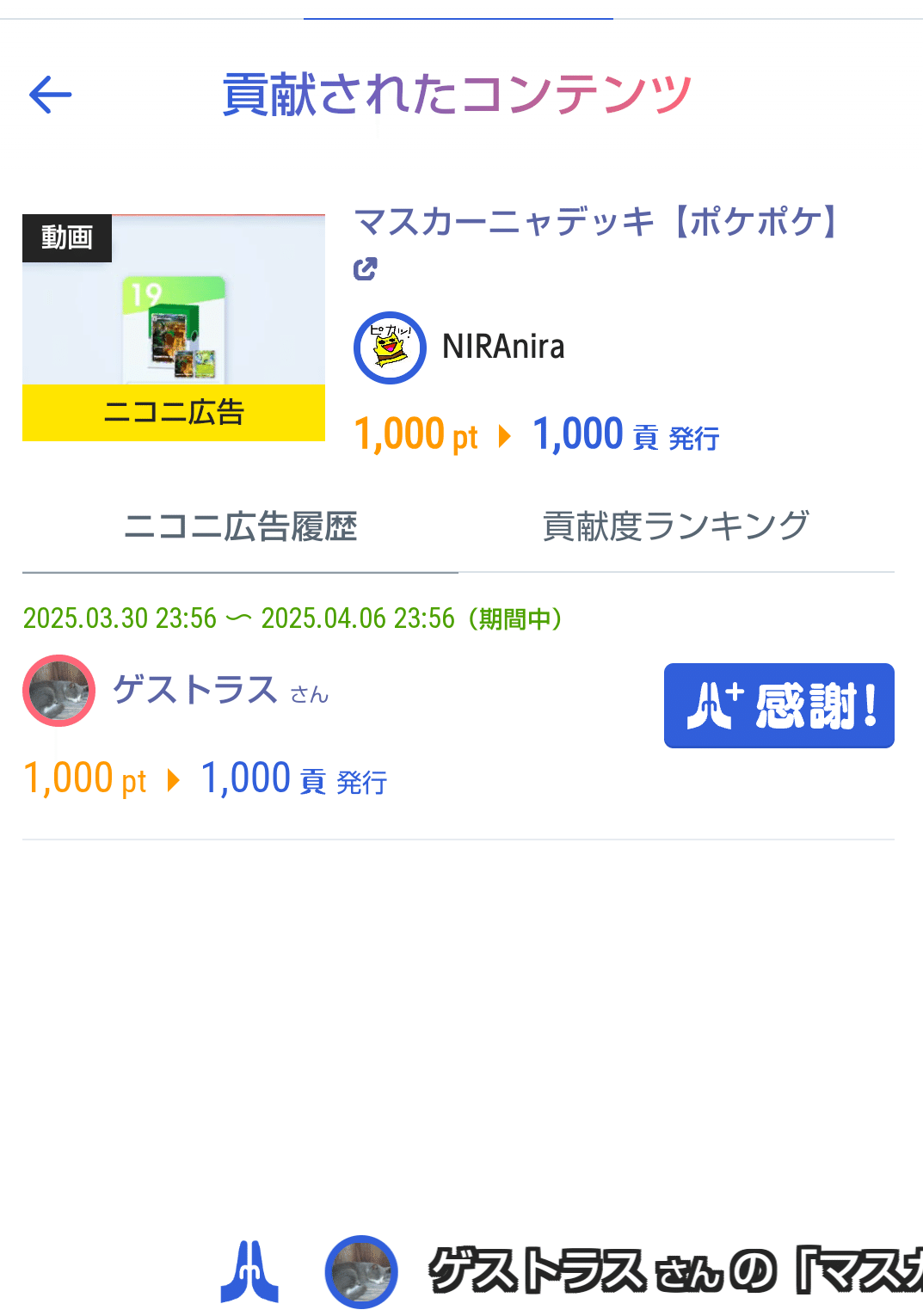Click the NIRAnira username text
Viewport: 923px width, 1316px height.
click(x=503, y=347)
